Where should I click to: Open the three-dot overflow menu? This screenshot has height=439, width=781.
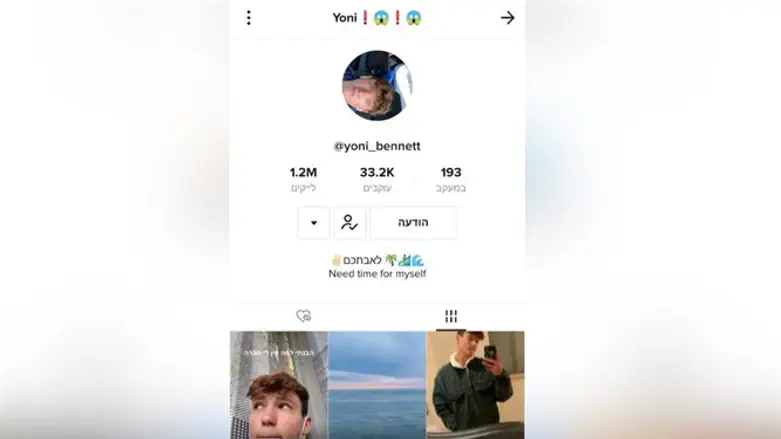[249, 18]
